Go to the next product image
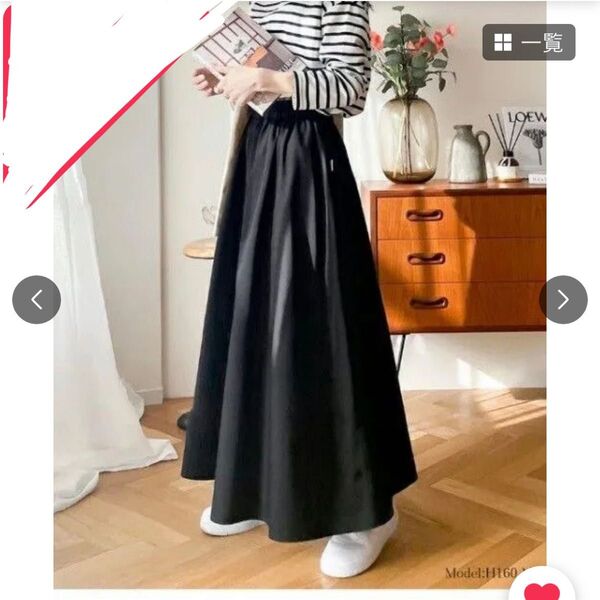 pos(563,299)
